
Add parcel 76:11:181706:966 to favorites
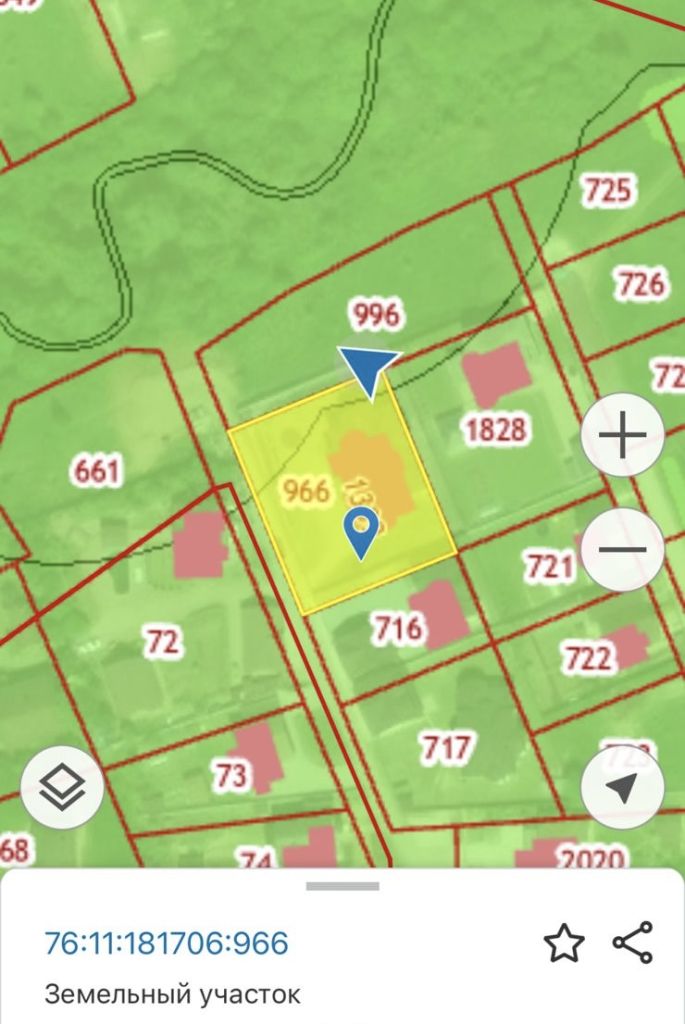click(563, 943)
